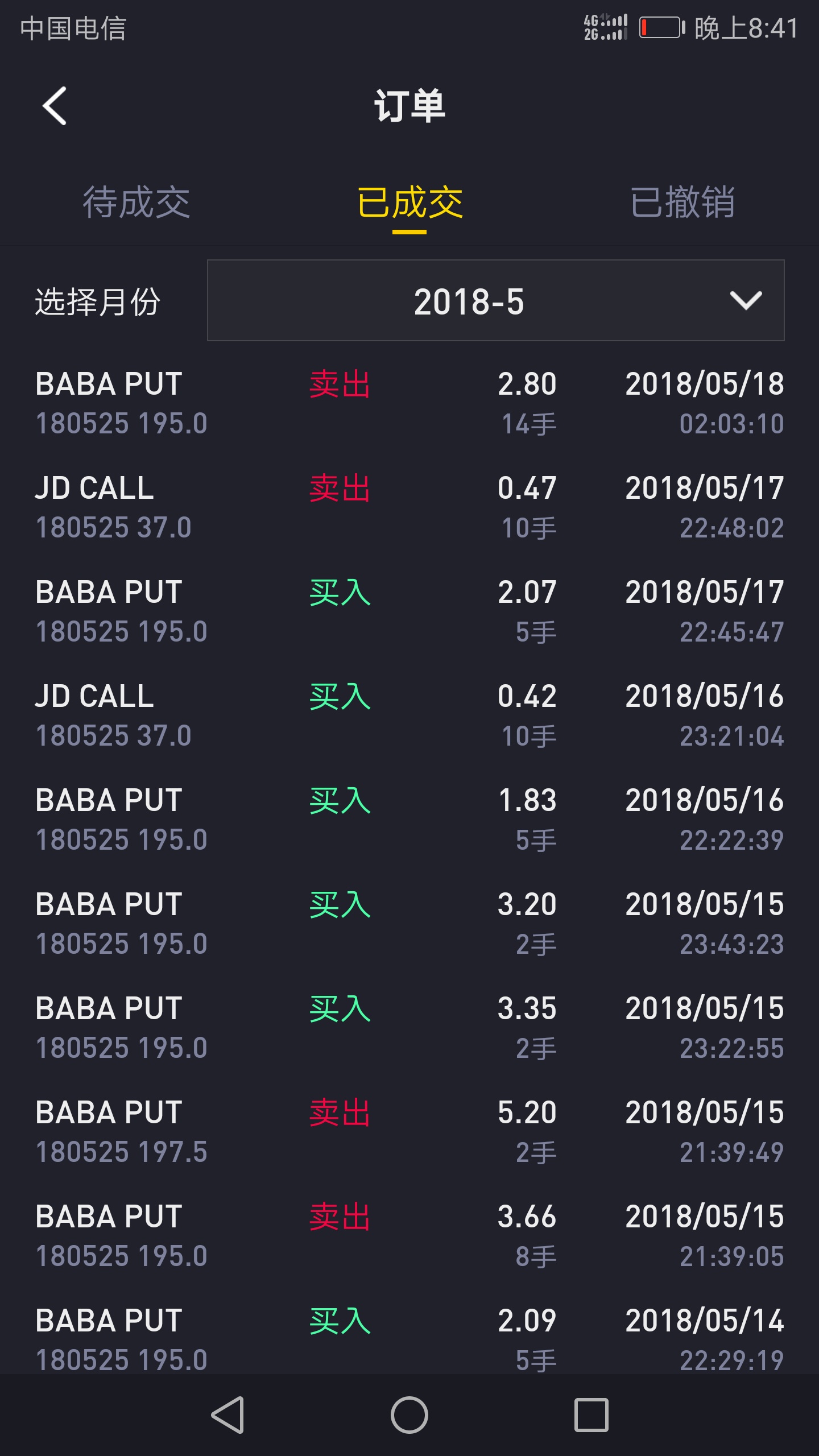This screenshot has height=1456, width=819.
Task: Open JD CALL buy order at 0.42
Action: click(x=409, y=715)
